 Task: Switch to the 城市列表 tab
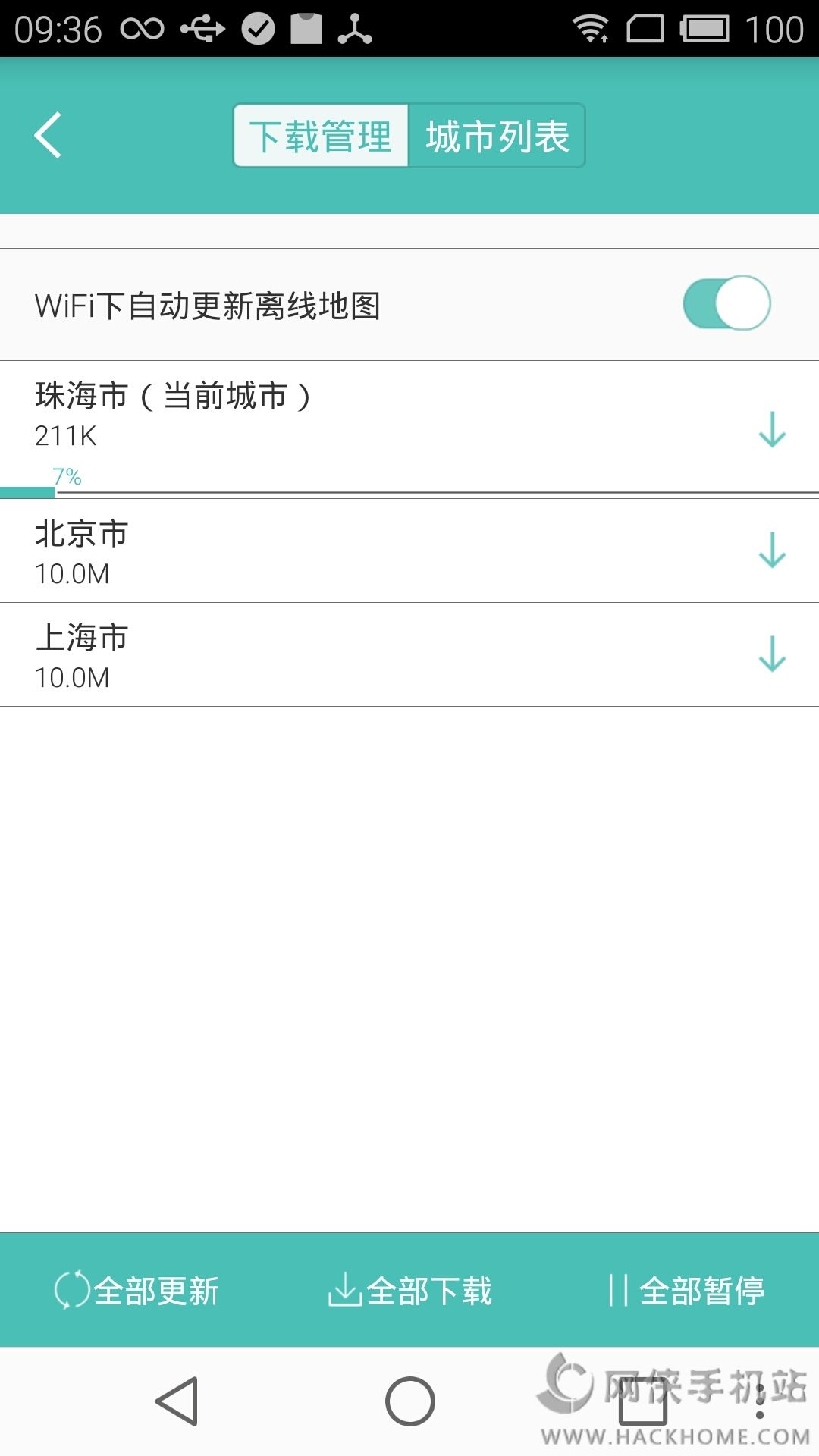[x=497, y=136]
